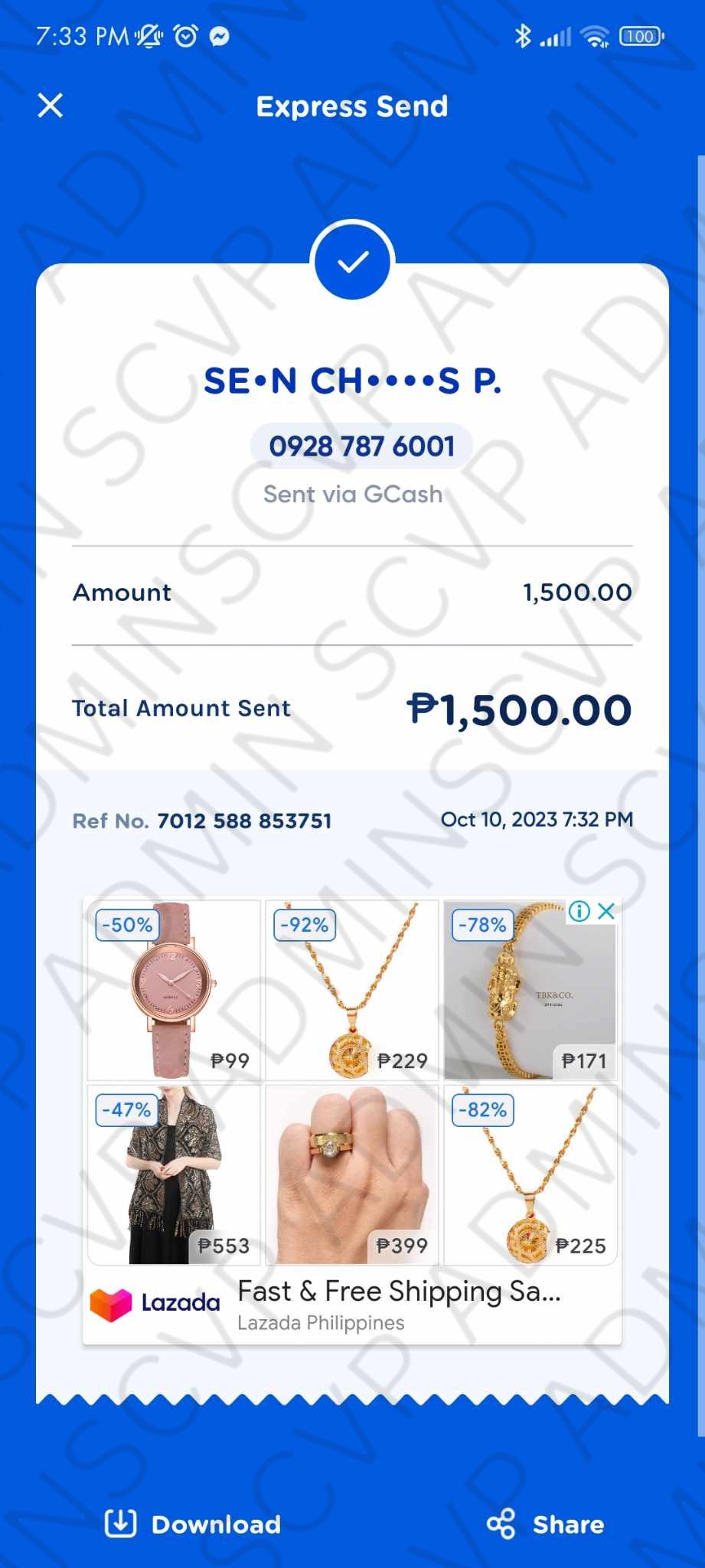View the shawl priced ₱553
Screen dimensions: 705x1568
[174, 1174]
